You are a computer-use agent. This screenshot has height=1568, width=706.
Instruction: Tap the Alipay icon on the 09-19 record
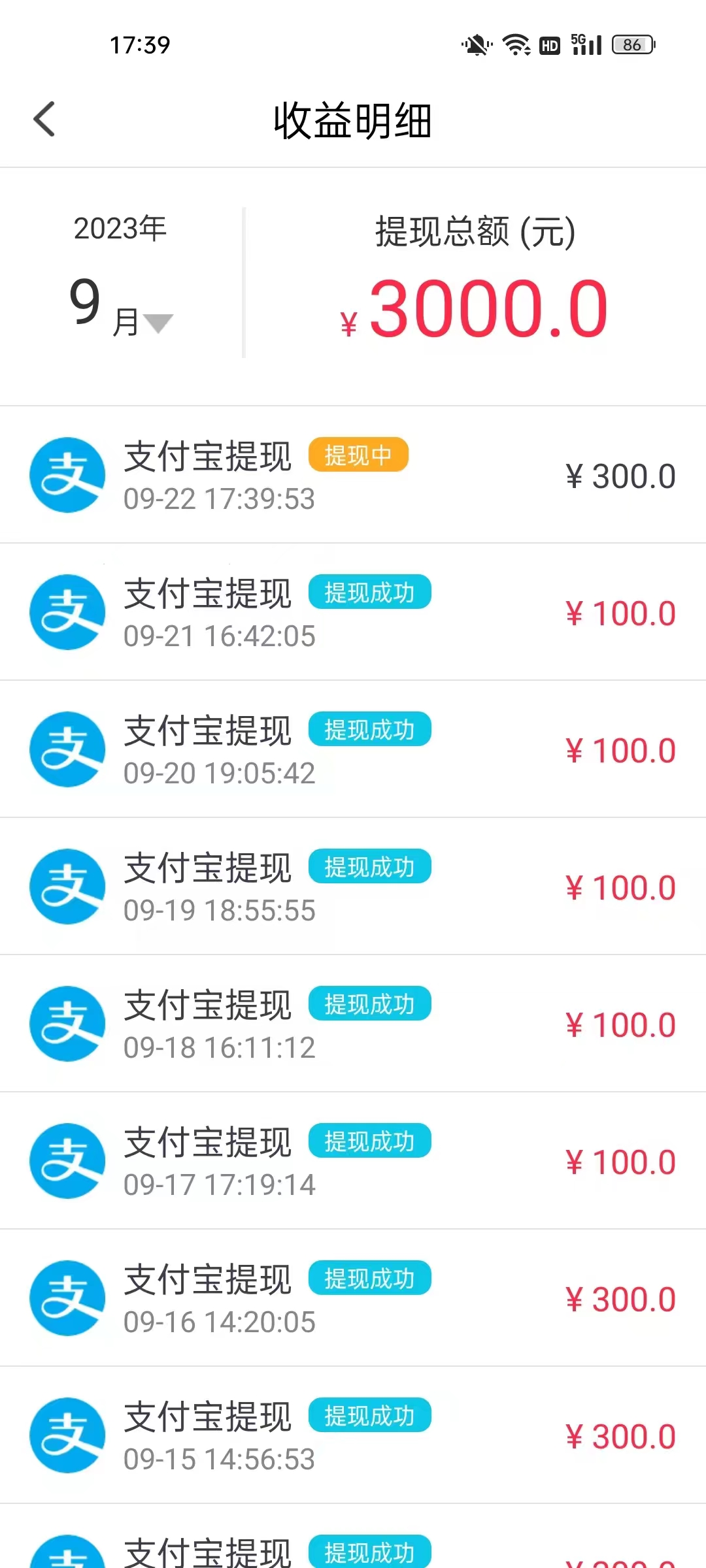point(67,887)
